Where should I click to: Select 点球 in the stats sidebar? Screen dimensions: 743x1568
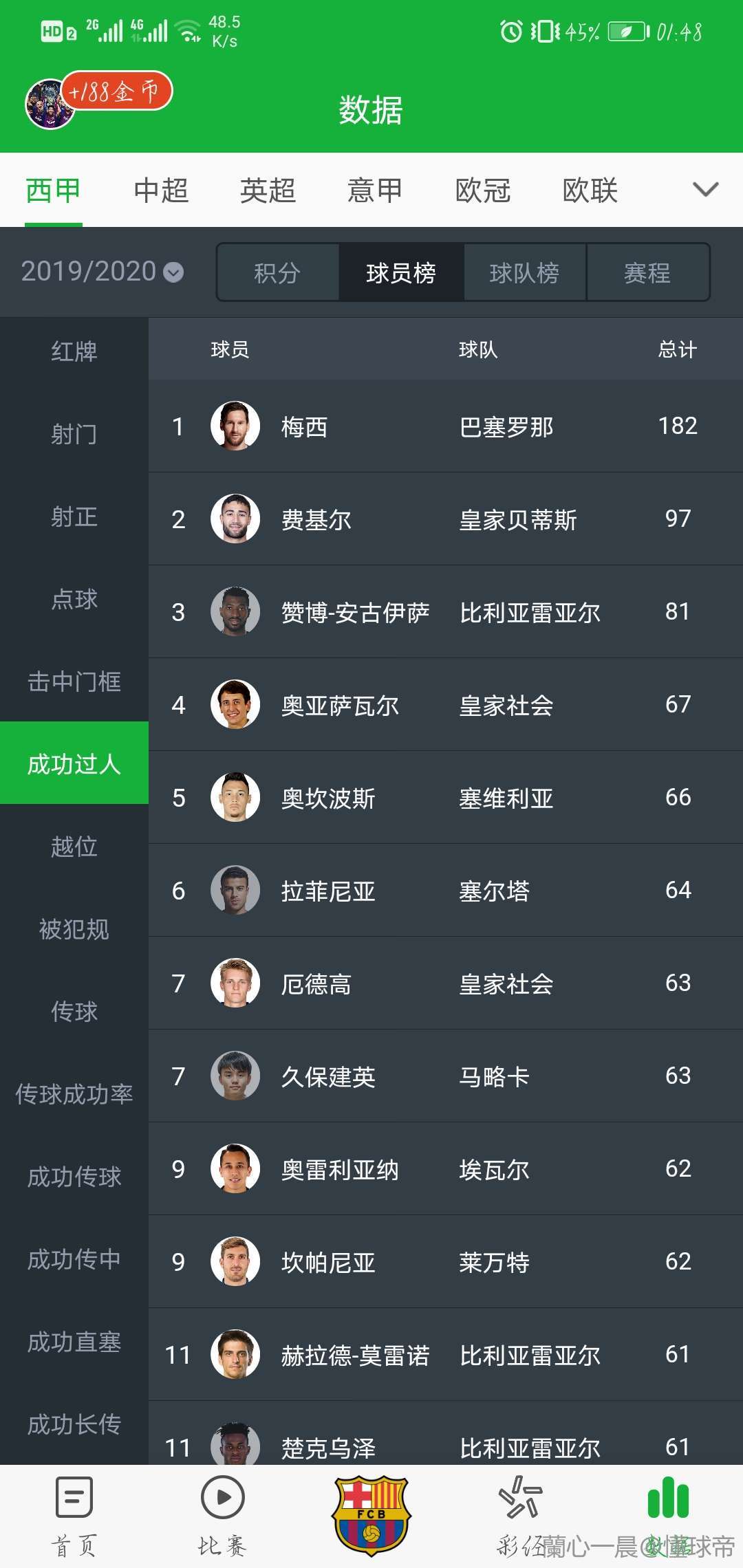coord(74,599)
